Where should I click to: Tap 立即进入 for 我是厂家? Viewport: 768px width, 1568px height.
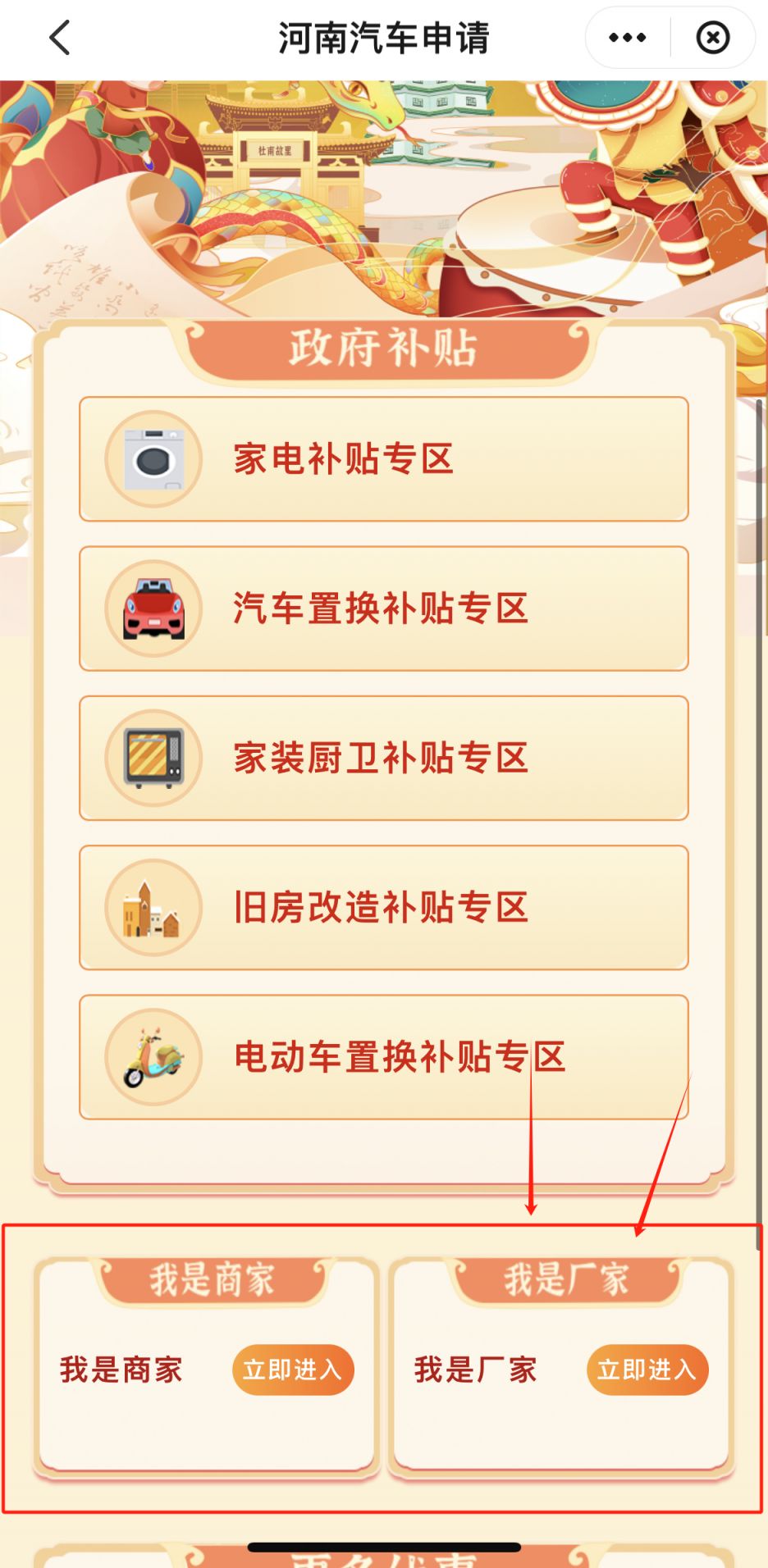pyautogui.click(x=647, y=1370)
